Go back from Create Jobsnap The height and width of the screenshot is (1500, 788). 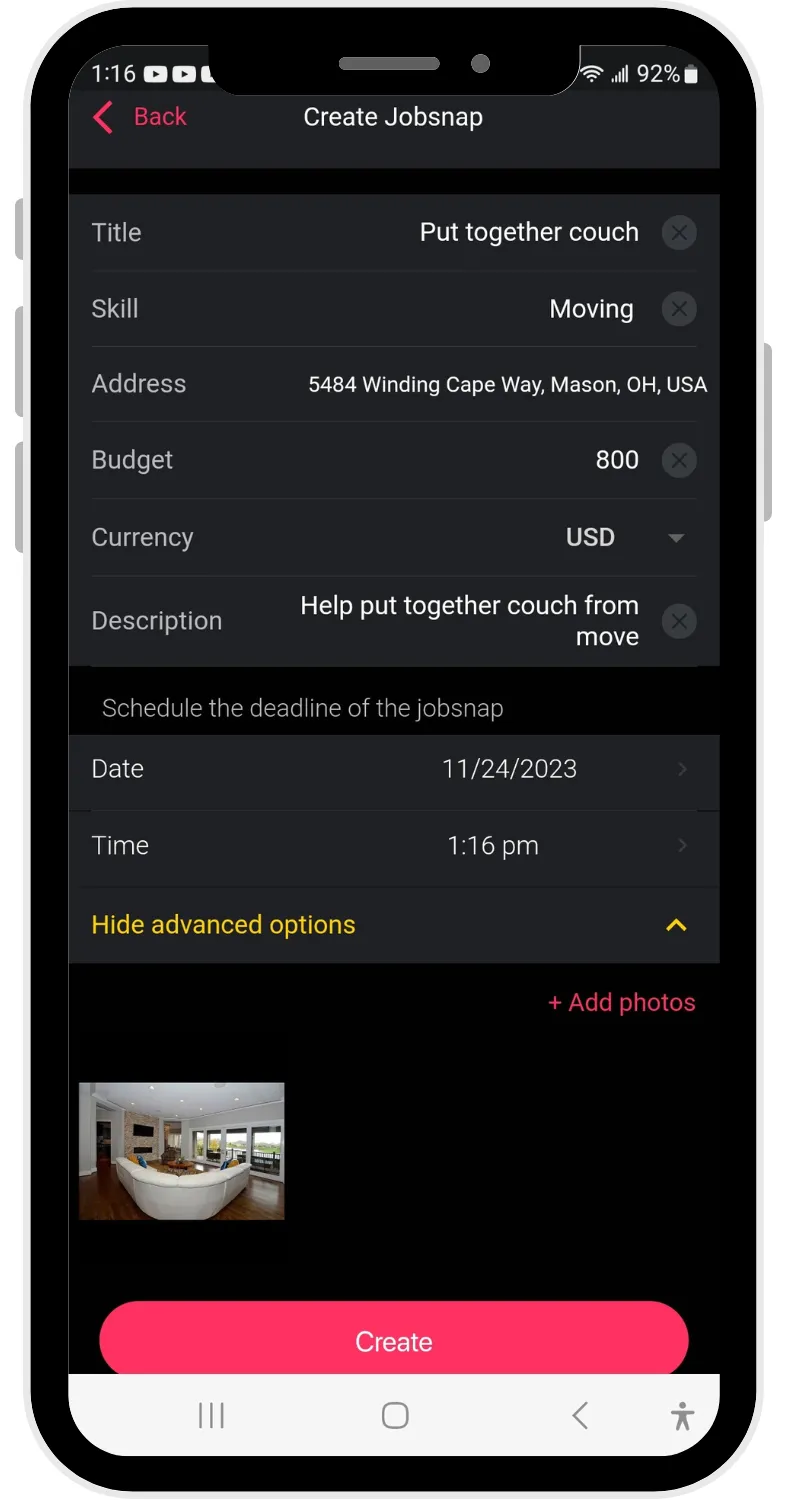(x=140, y=117)
